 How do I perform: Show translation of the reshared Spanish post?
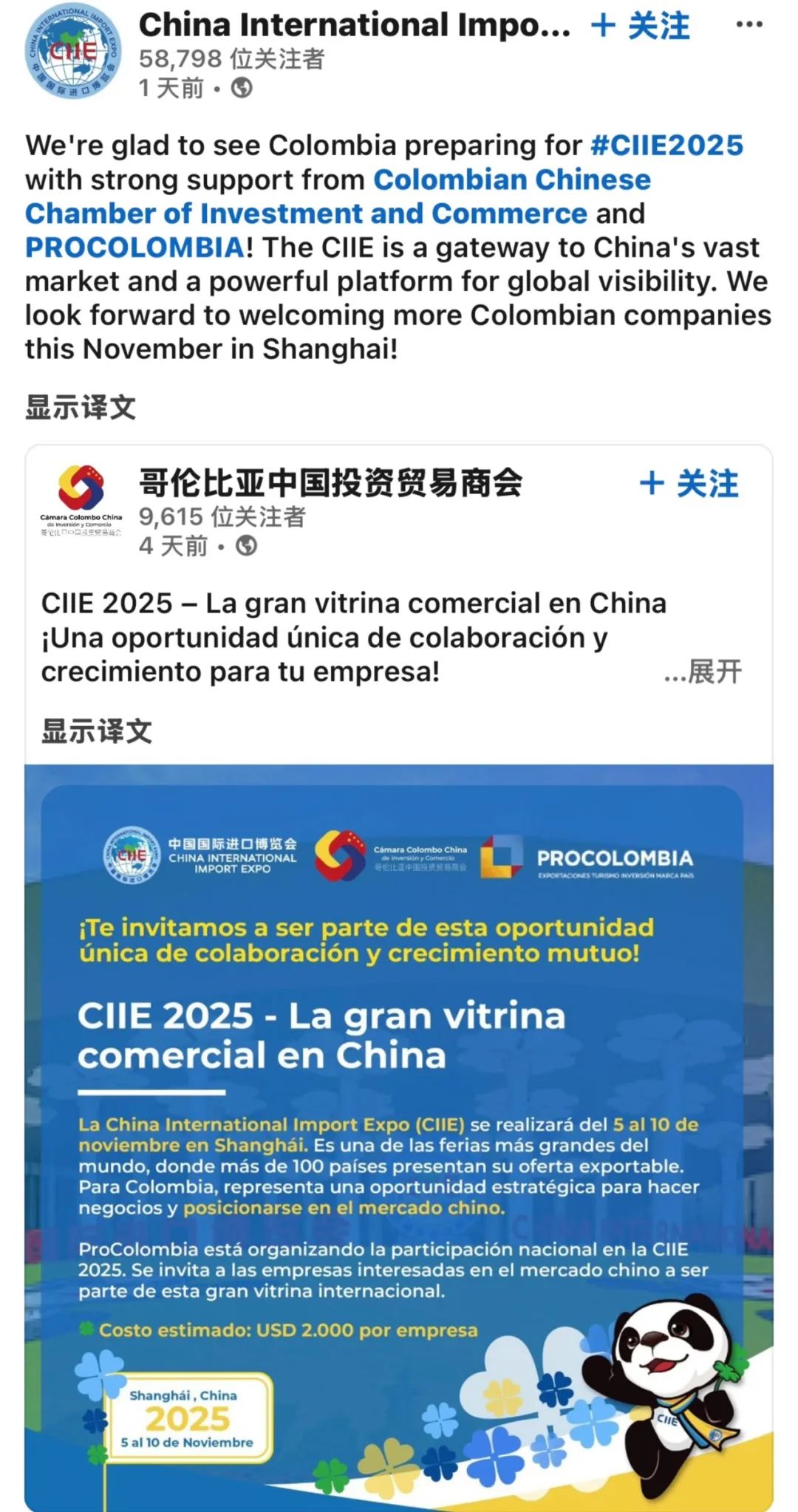tap(97, 731)
